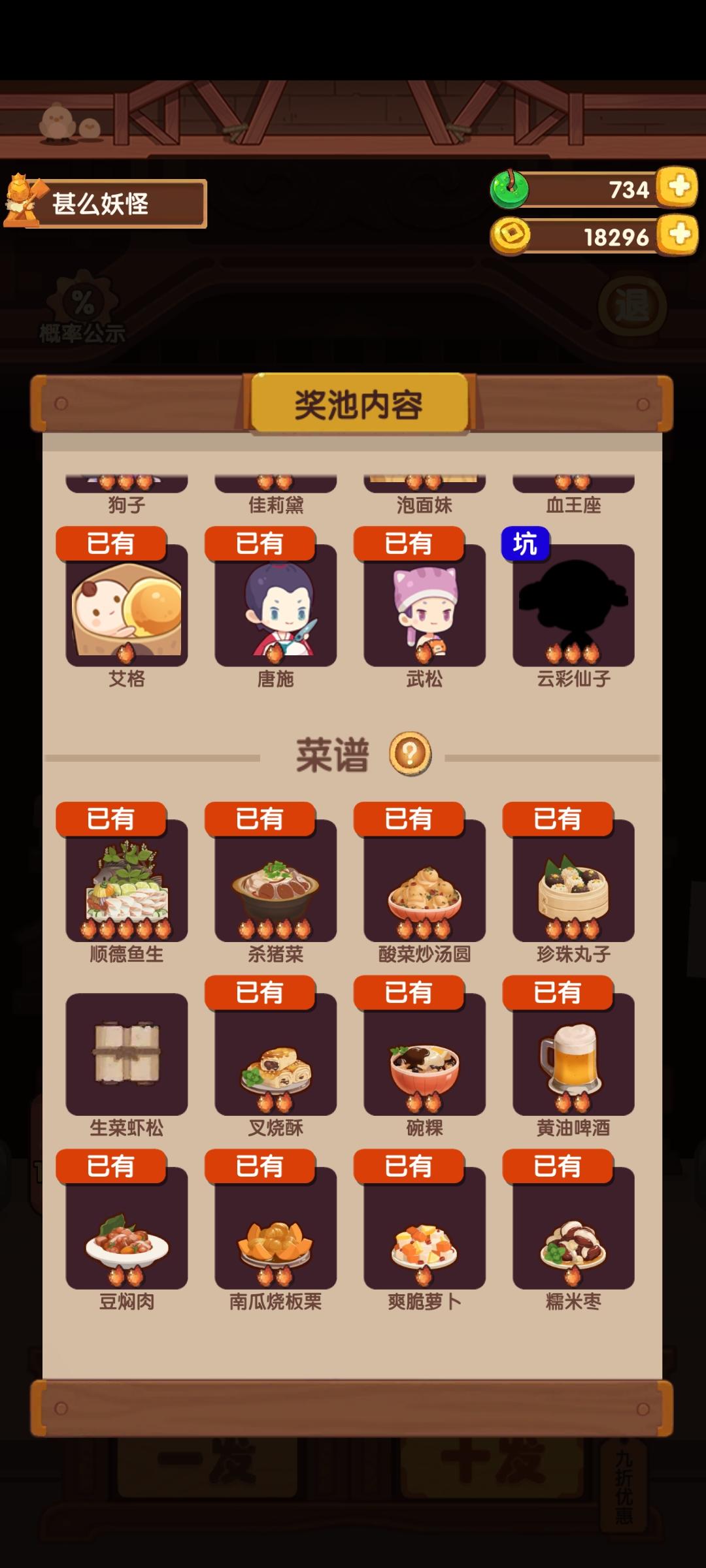The height and width of the screenshot is (1568, 706).
Task: Select the 唐施 character tile
Action: pos(276,605)
